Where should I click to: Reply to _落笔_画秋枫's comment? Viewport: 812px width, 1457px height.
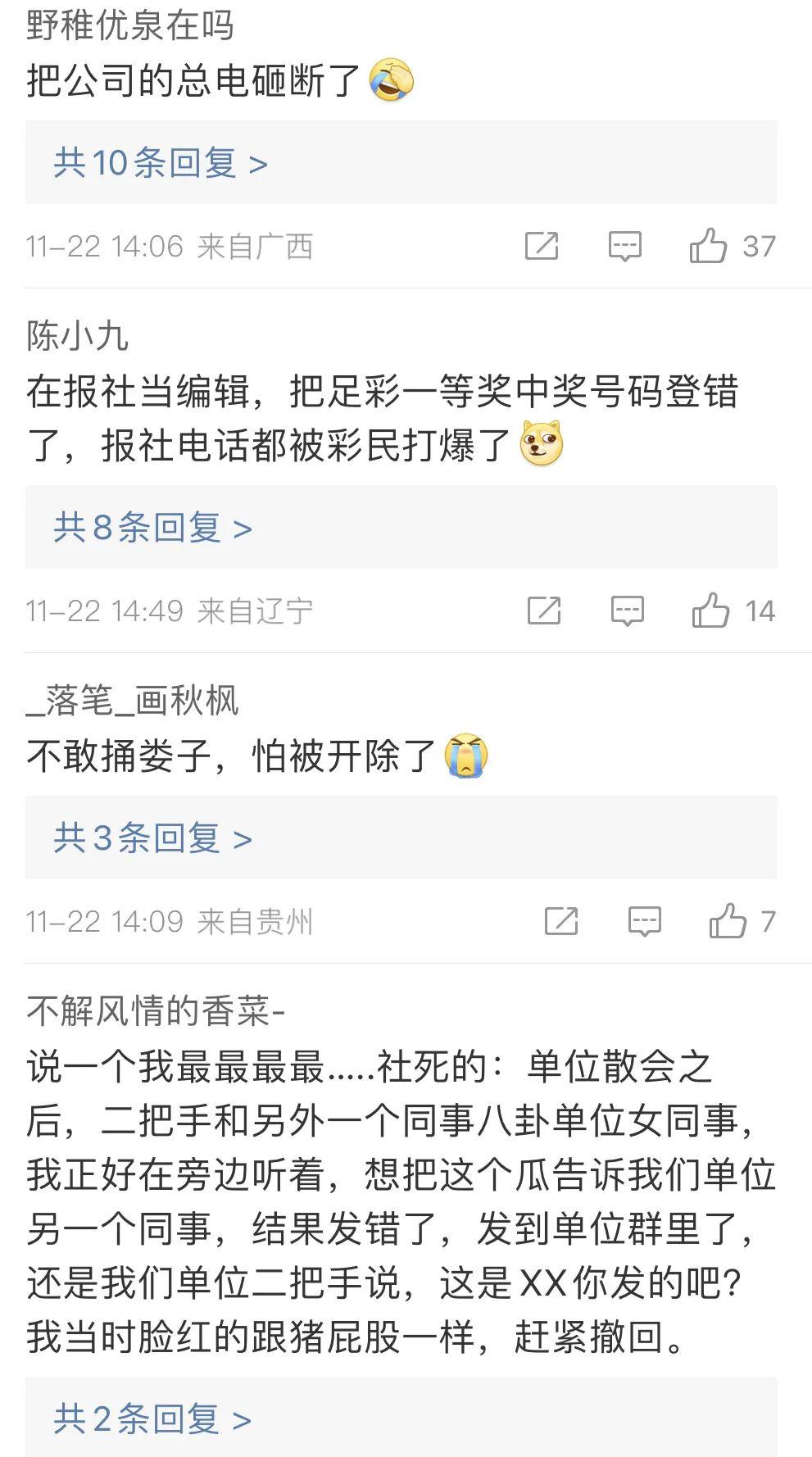coord(645,921)
